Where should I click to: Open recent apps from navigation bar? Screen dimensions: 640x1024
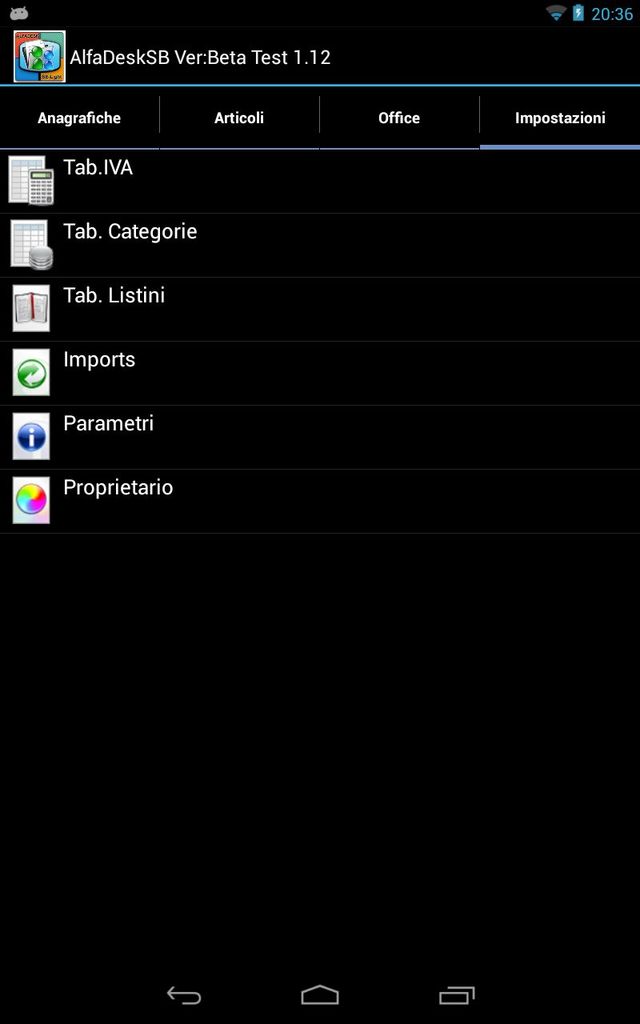[x=456, y=995]
